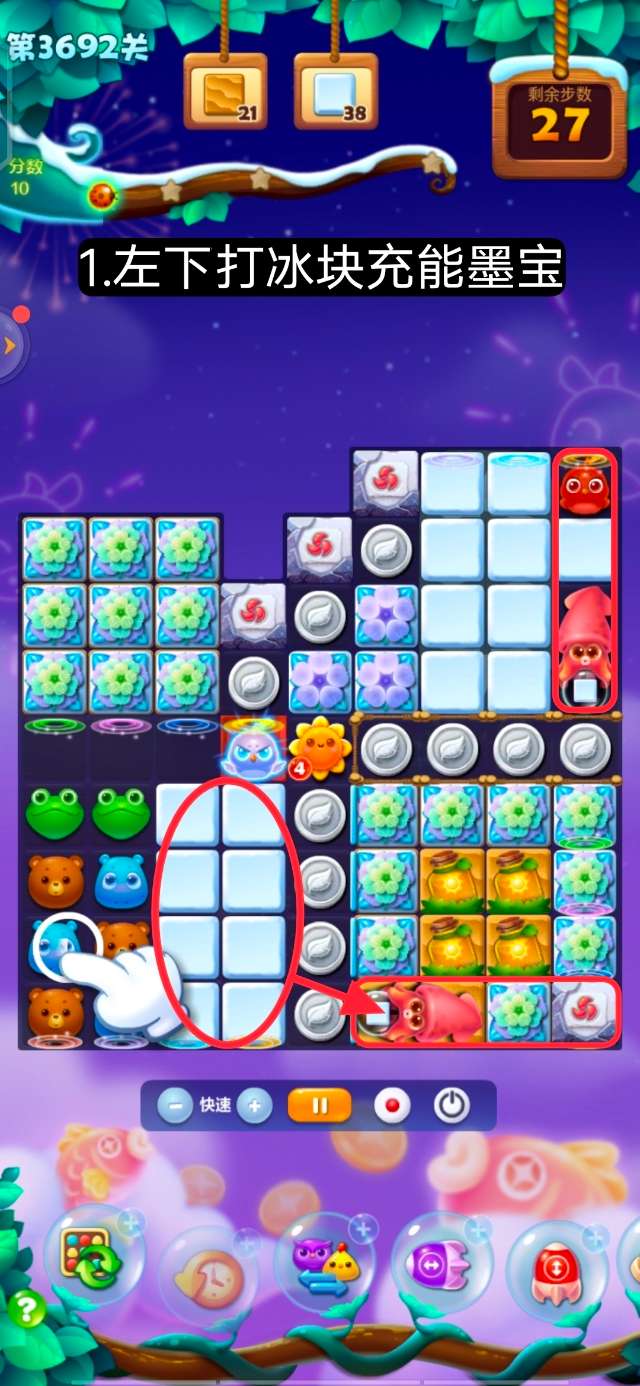Viewport: 640px width, 1386px height.
Task: Pause with the orange pause button
Action: 320,1106
